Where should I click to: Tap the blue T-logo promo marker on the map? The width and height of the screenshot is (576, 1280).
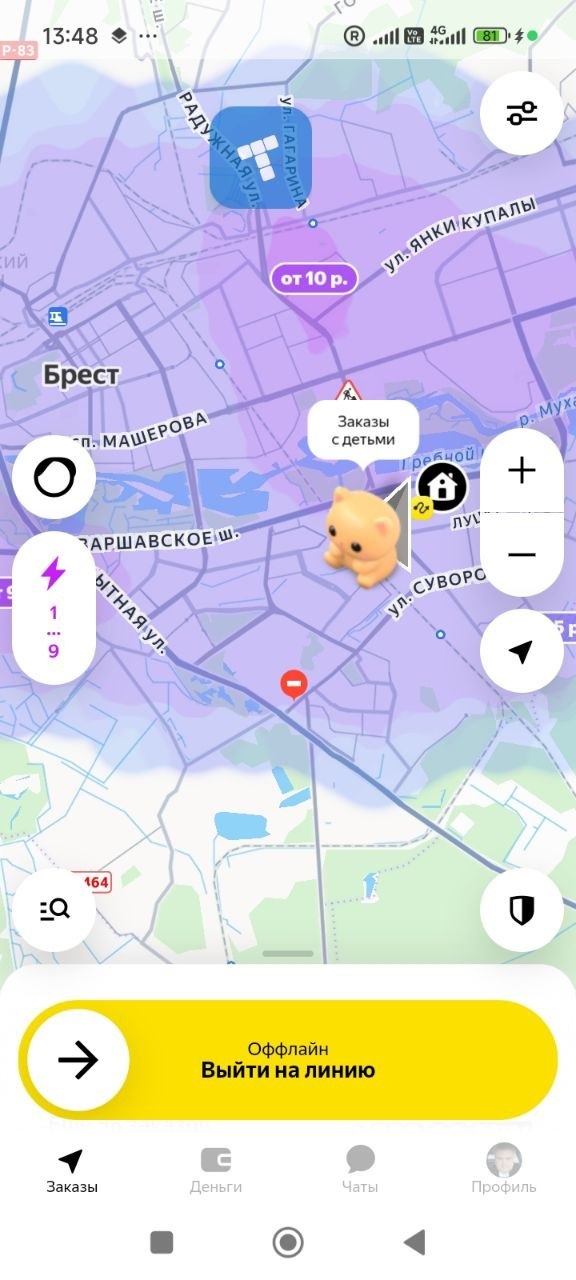tap(261, 157)
